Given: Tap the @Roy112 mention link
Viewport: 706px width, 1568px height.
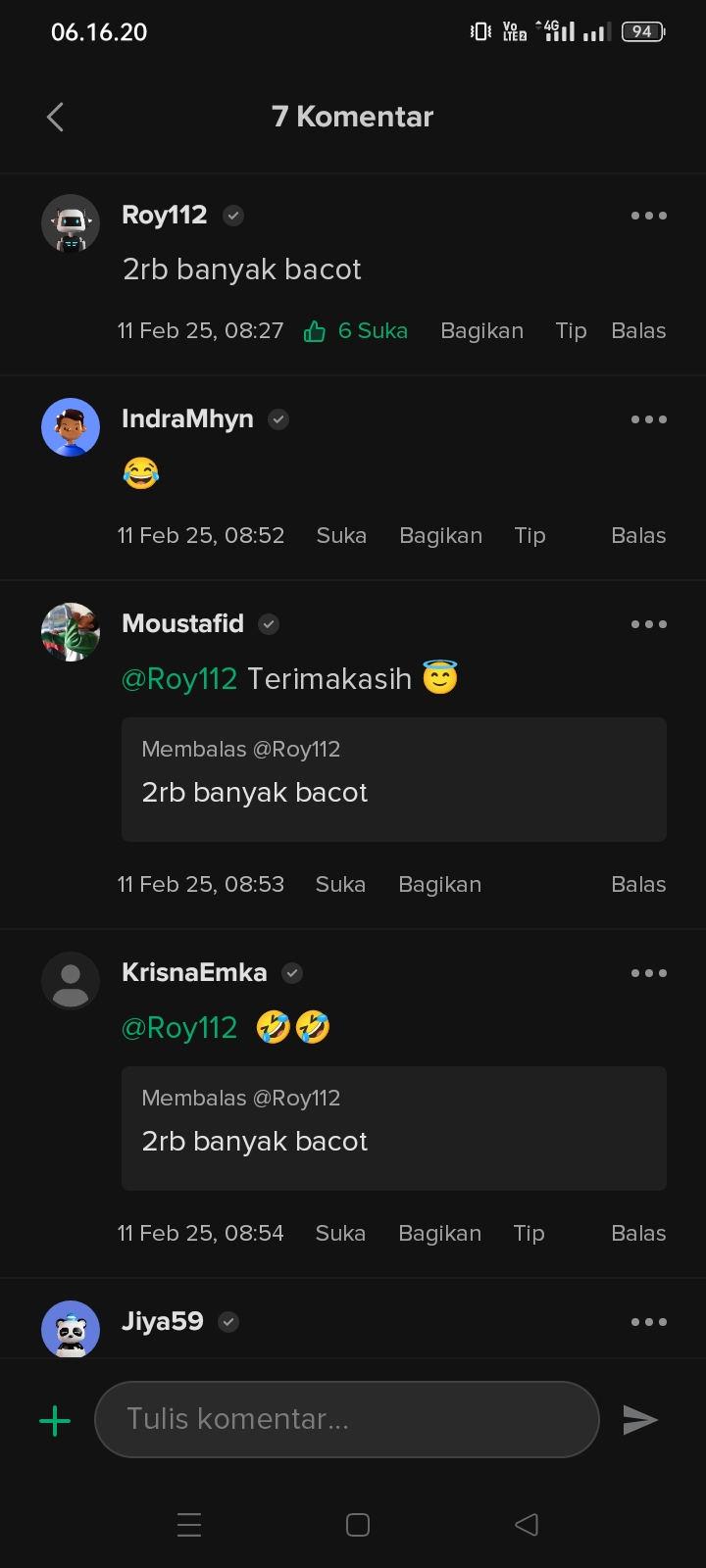Looking at the screenshot, I should [x=179, y=678].
